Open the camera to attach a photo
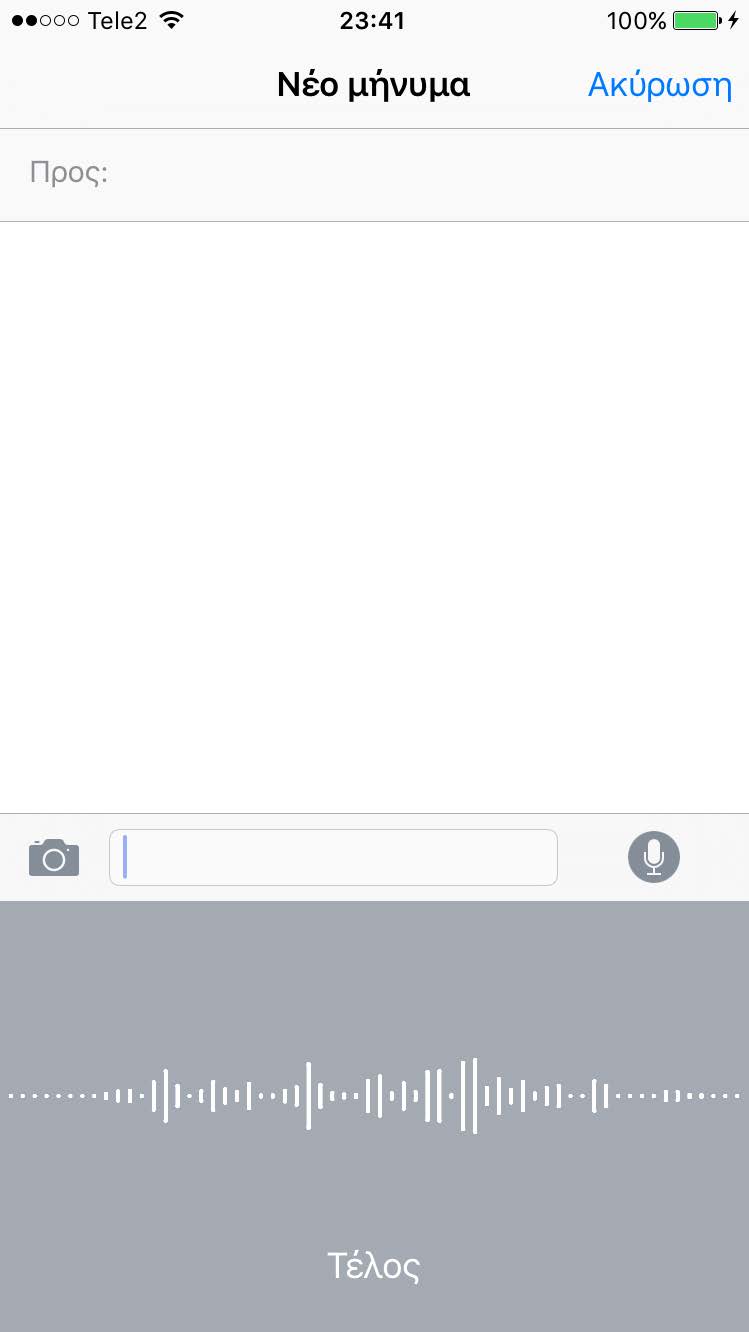This screenshot has height=1332, width=749. 54,858
